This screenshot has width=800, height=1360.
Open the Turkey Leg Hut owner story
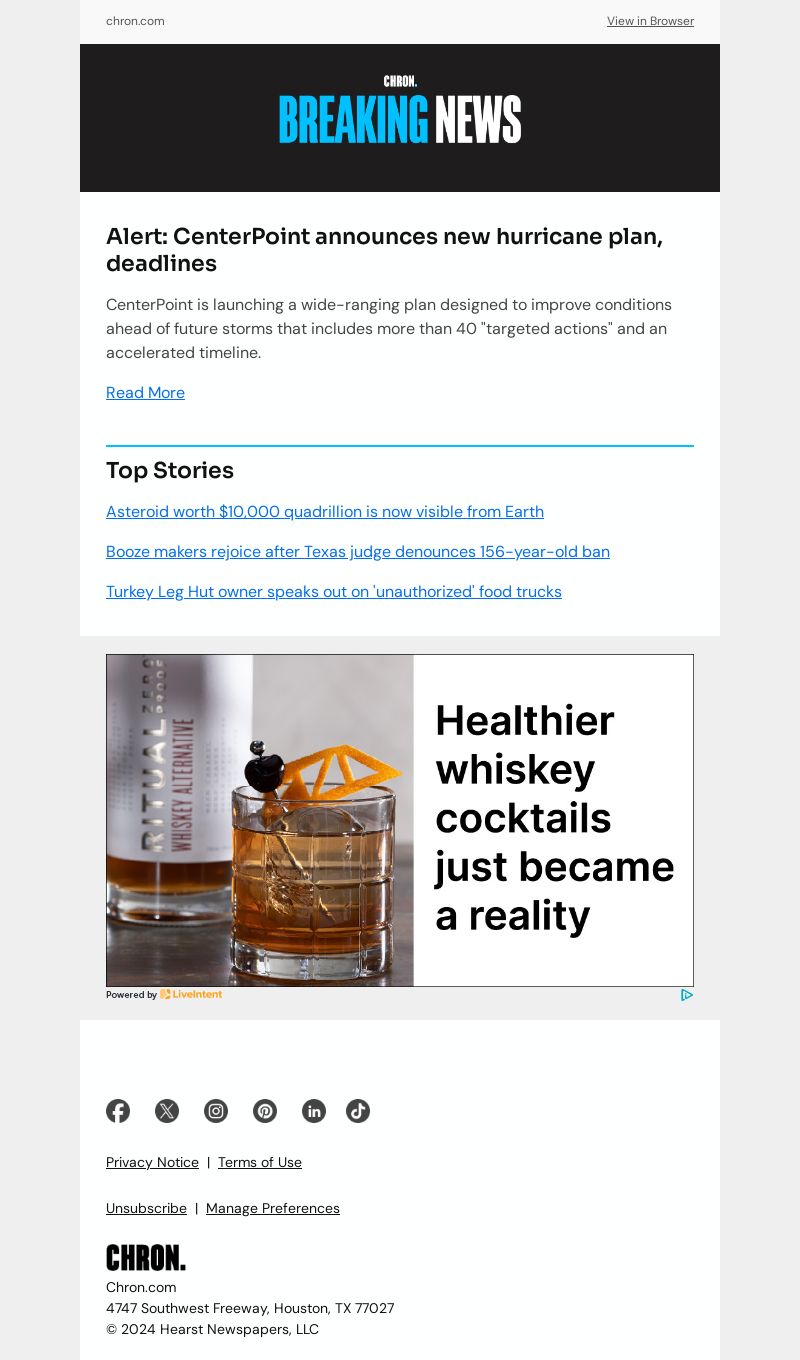334,592
